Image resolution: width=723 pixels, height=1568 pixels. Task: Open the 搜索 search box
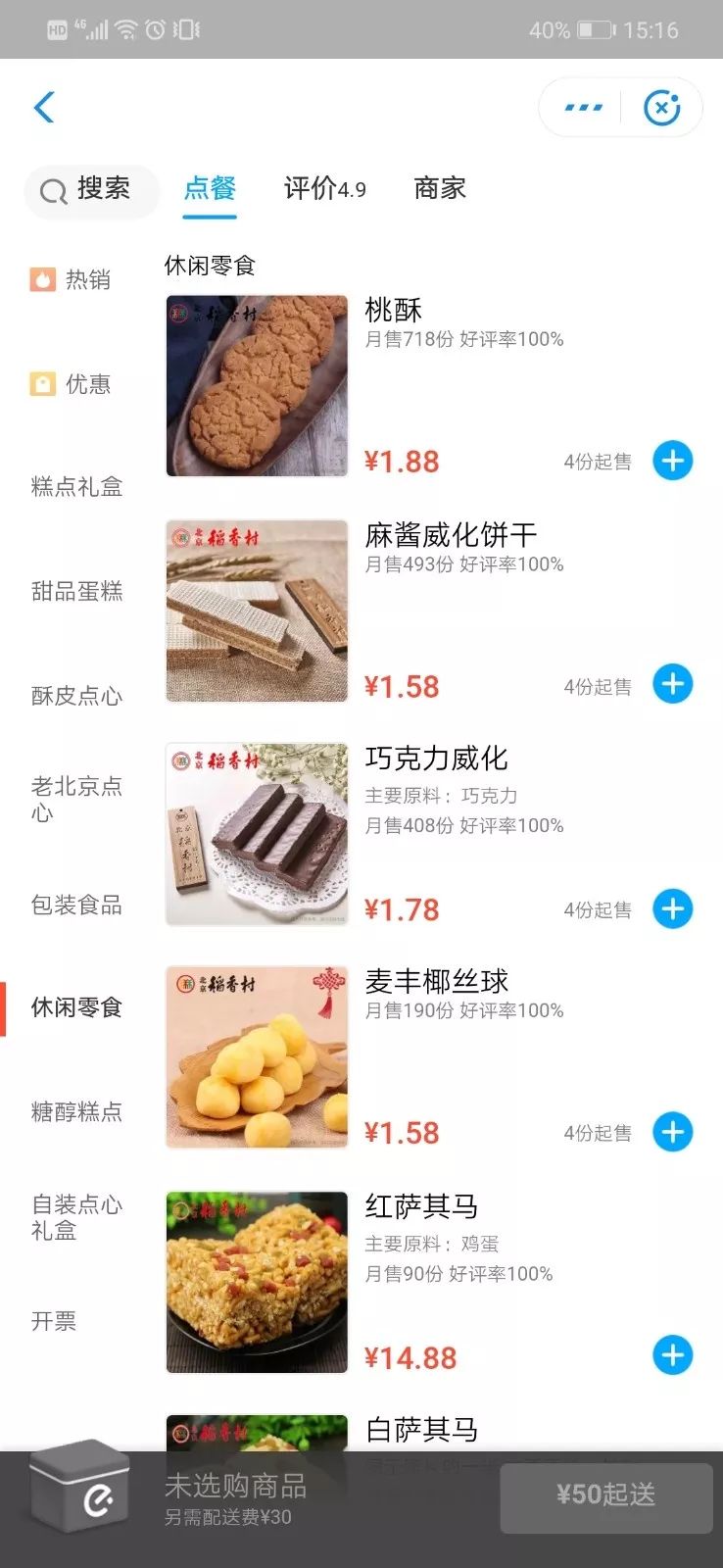(x=90, y=189)
